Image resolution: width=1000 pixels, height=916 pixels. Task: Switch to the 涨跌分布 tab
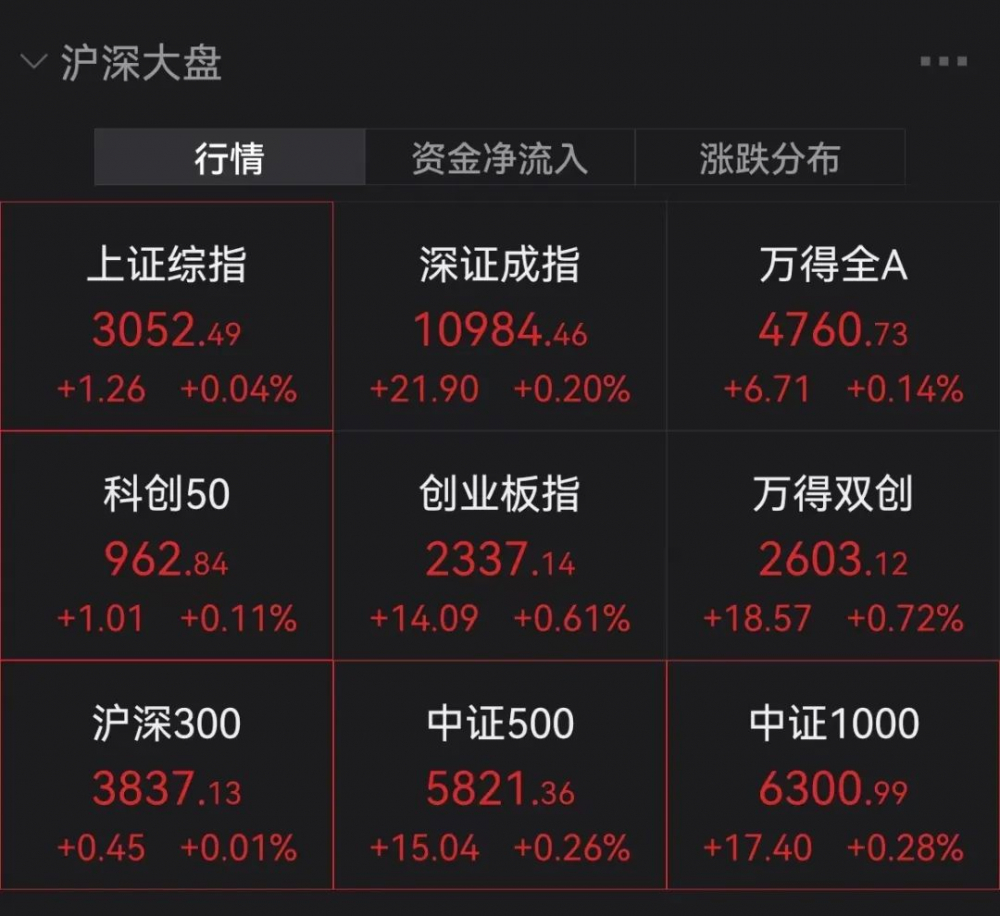(x=770, y=157)
